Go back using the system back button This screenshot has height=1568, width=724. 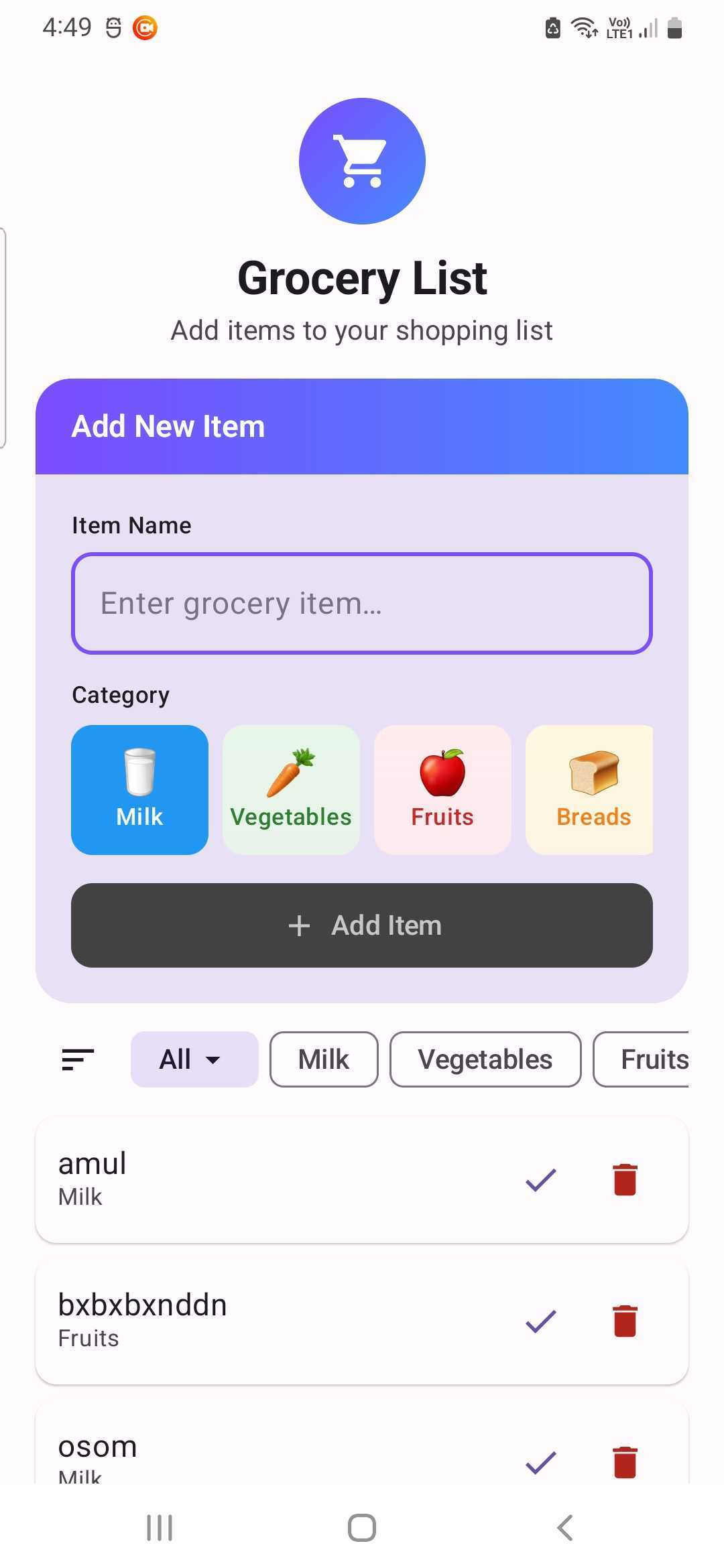tap(565, 1528)
